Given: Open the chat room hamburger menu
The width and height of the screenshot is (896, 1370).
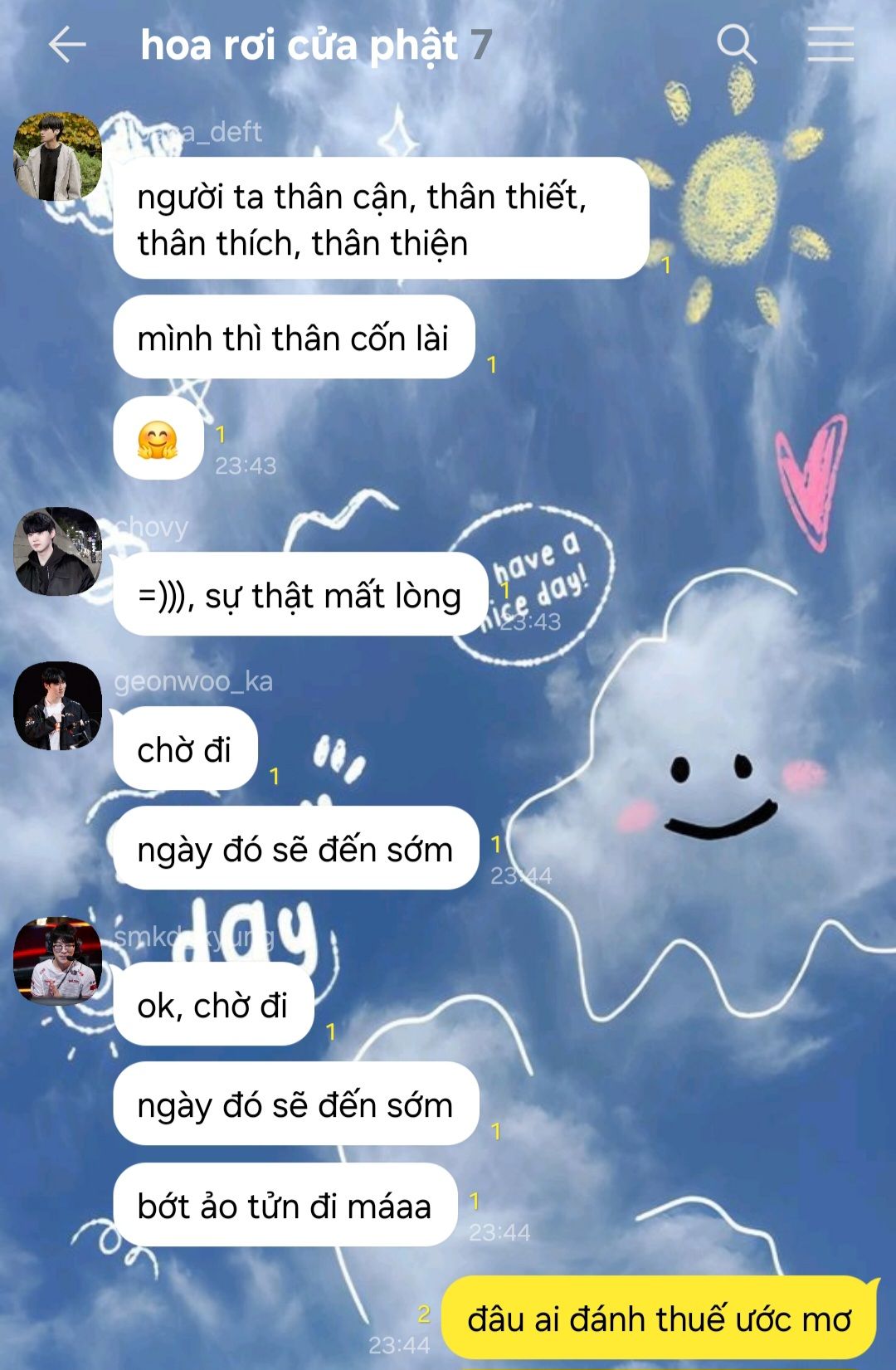Looking at the screenshot, I should (830, 45).
